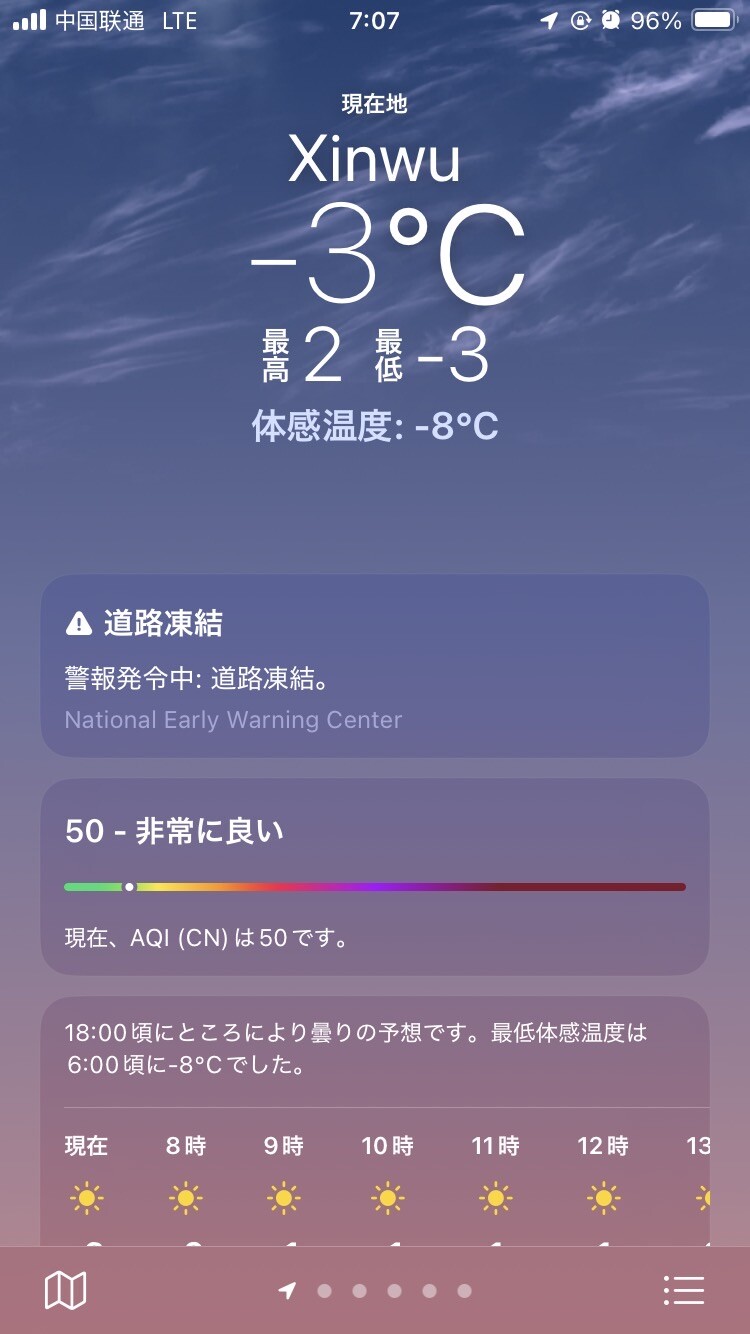The image size is (750, 1334).
Task: Open the hourly forecast card
Action: 375,1120
